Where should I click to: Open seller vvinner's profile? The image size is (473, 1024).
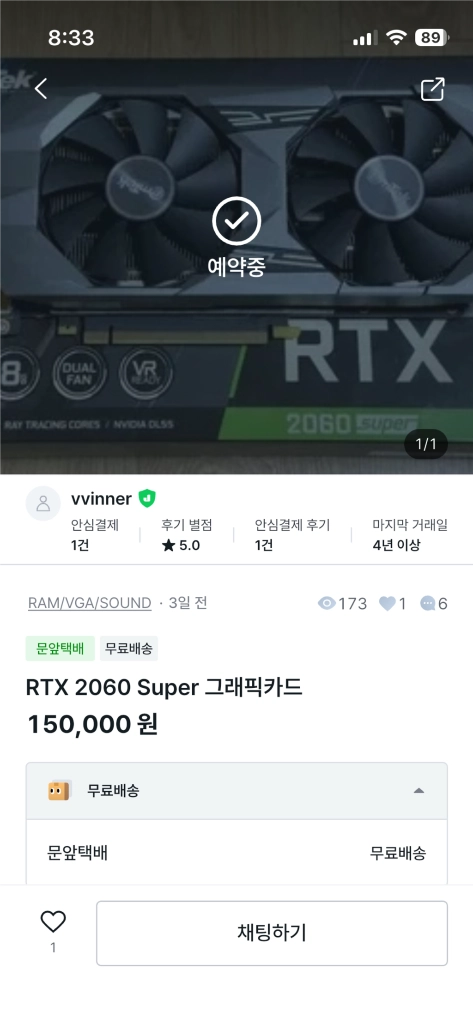(101, 499)
